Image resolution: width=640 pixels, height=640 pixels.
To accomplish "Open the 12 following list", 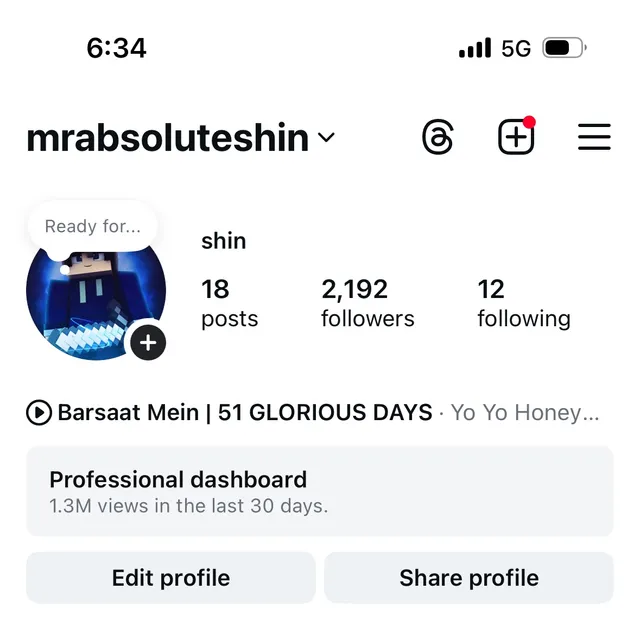I will pyautogui.click(x=523, y=303).
